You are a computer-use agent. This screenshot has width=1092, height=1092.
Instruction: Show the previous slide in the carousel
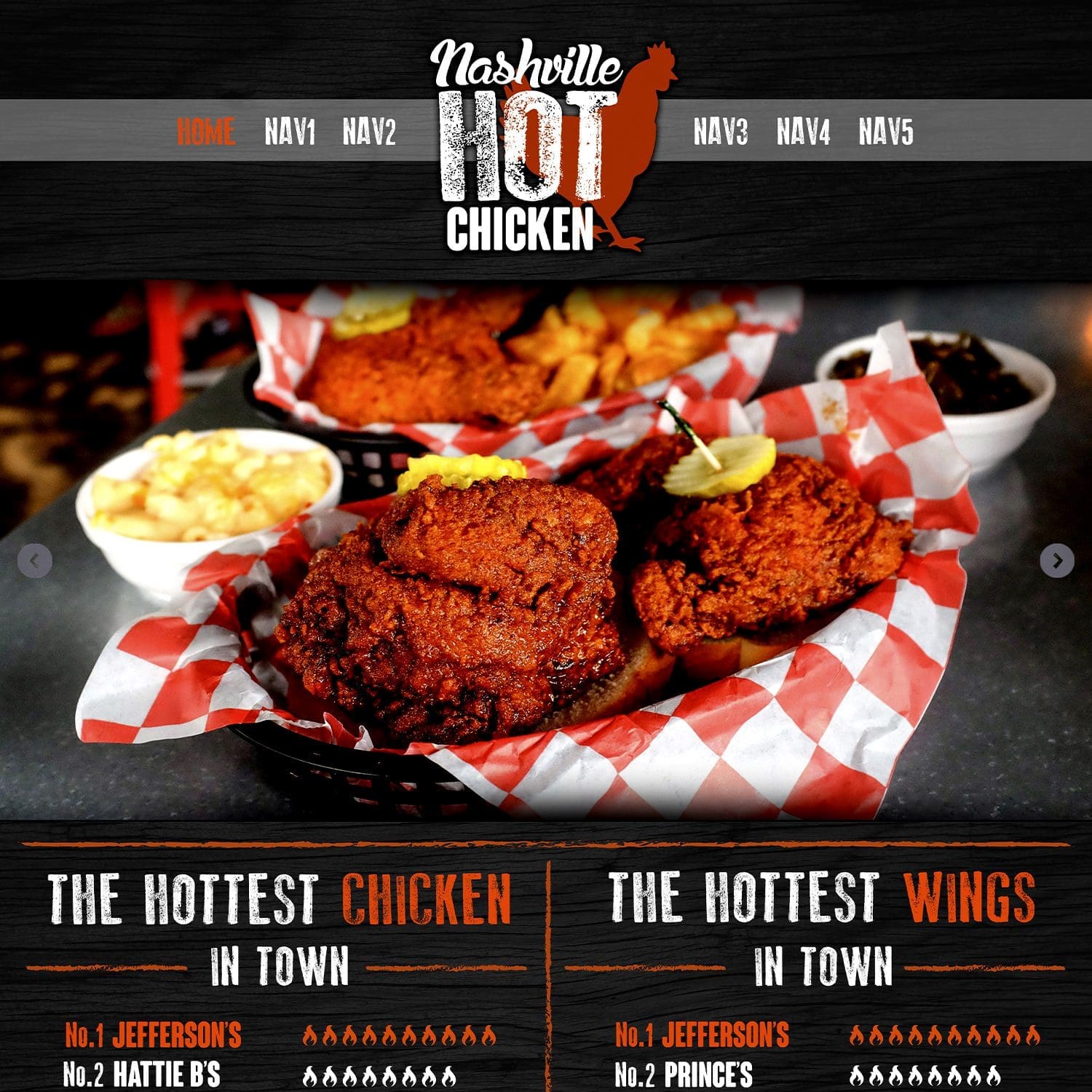click(x=34, y=561)
